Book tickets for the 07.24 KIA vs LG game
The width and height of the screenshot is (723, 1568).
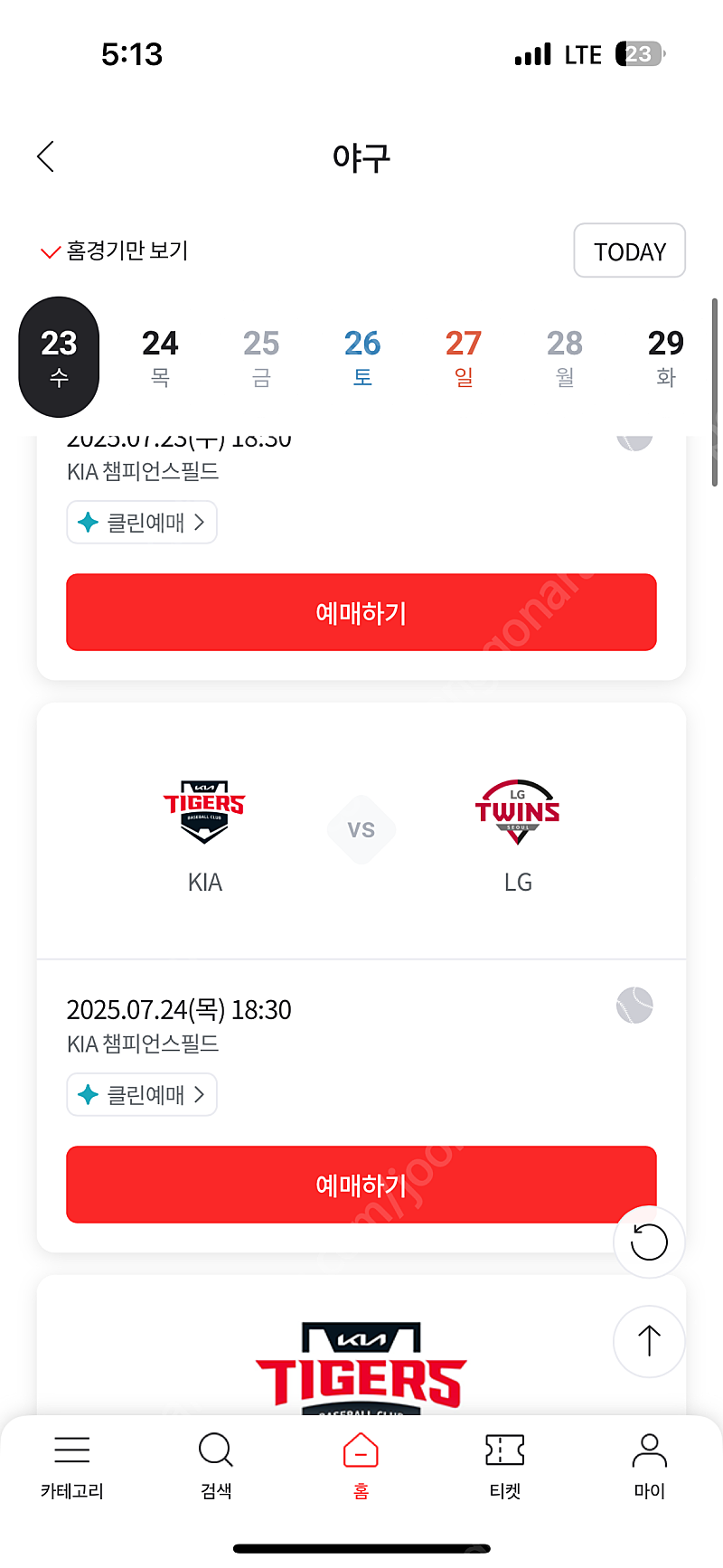point(361,1185)
